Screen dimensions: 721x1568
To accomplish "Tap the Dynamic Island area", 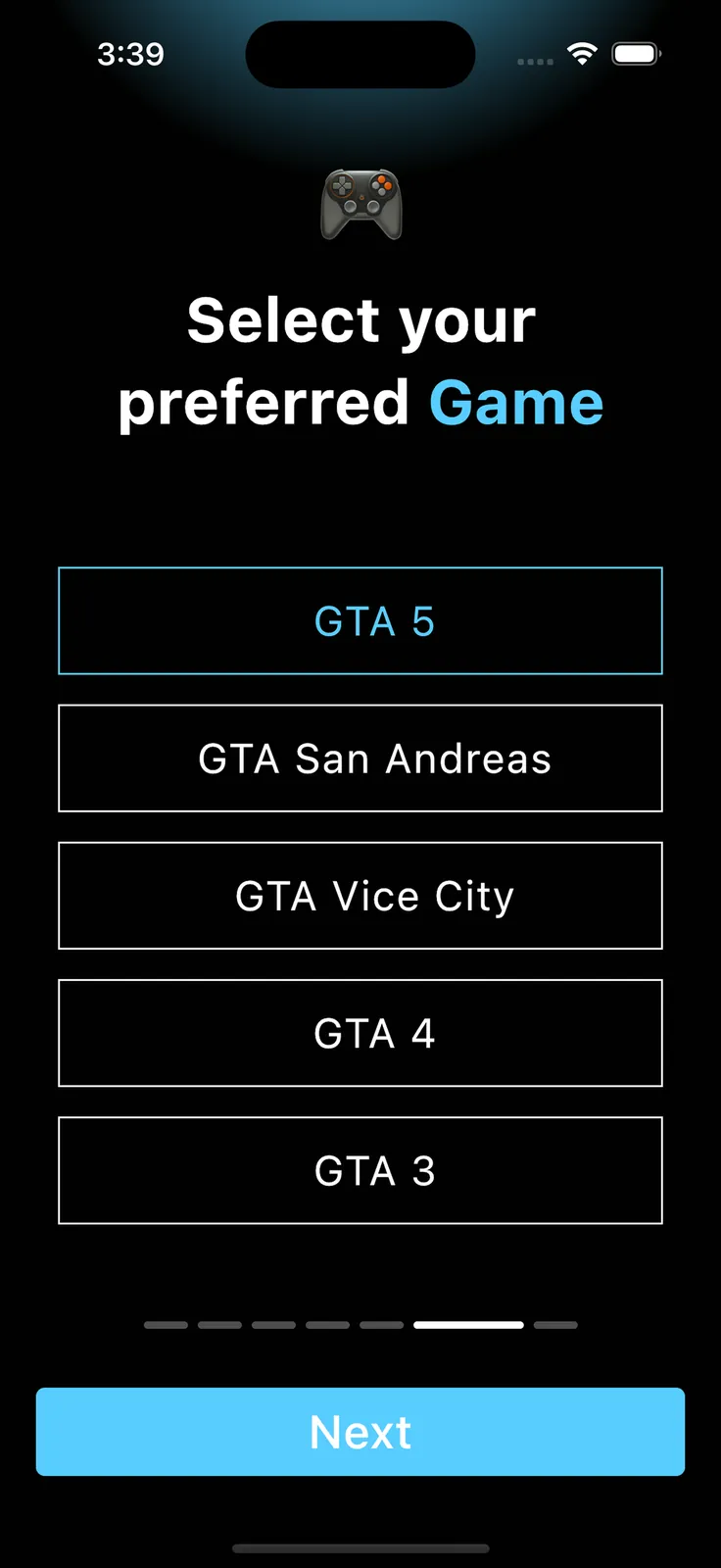I will coord(360,54).
